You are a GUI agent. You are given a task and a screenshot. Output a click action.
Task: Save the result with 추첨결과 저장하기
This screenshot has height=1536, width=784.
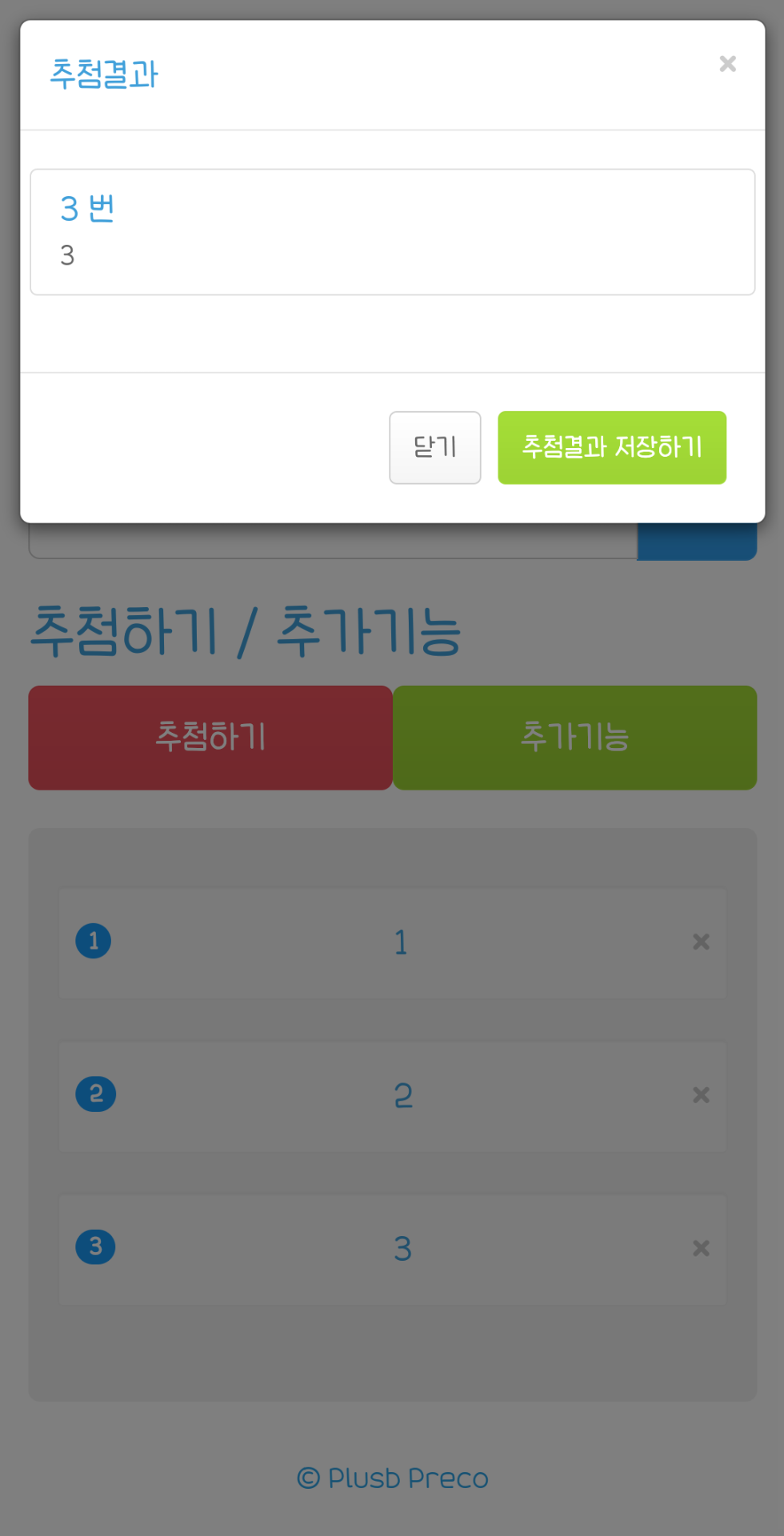coord(611,447)
